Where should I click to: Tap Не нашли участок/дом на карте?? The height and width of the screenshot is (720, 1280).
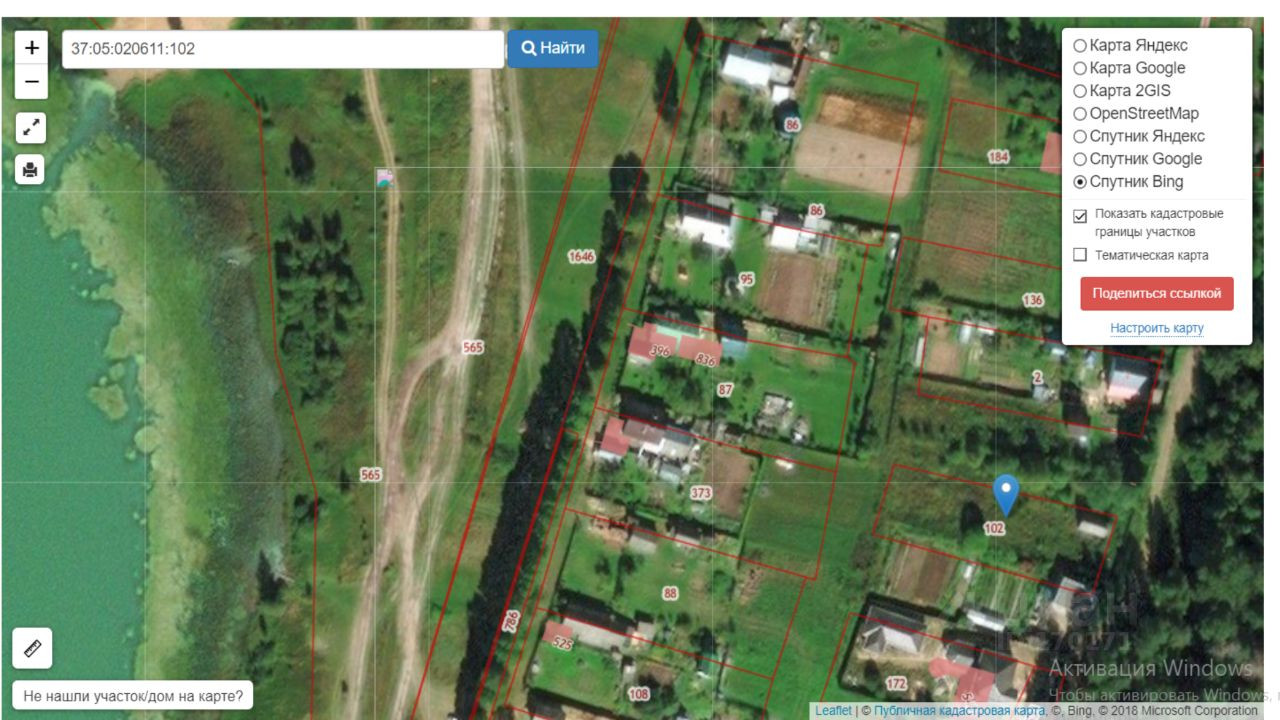(133, 695)
